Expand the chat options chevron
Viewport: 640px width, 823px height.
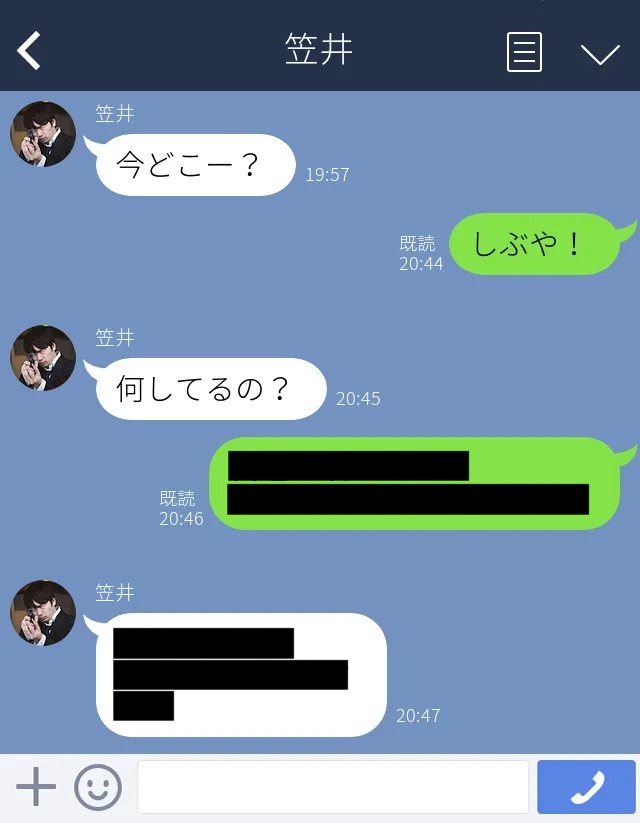click(600, 53)
